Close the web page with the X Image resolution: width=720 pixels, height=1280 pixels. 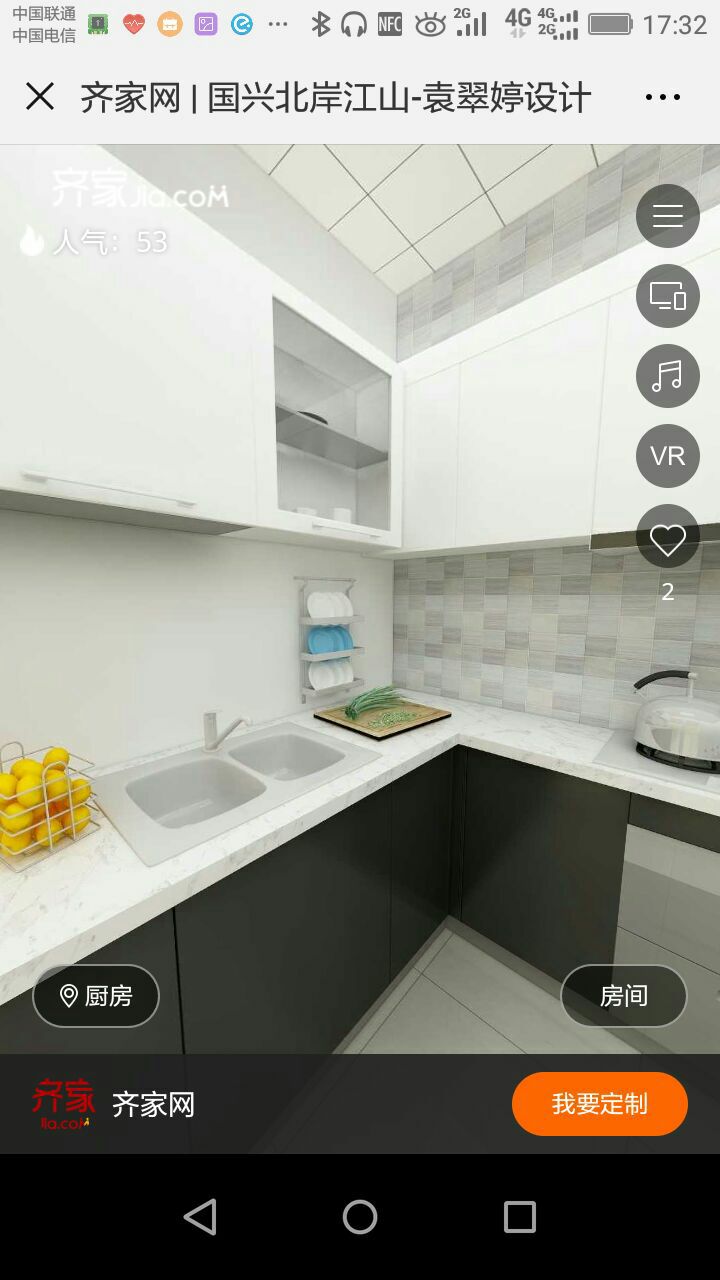(x=40, y=97)
